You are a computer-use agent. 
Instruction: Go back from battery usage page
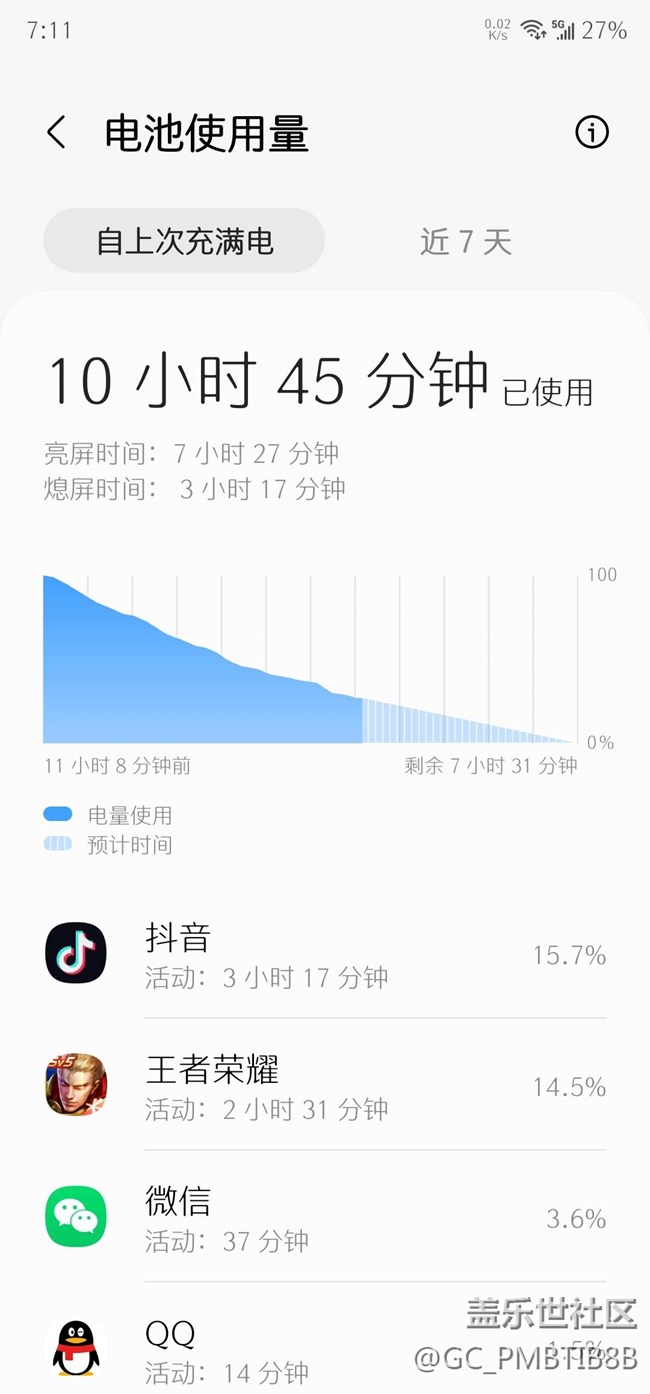[57, 132]
